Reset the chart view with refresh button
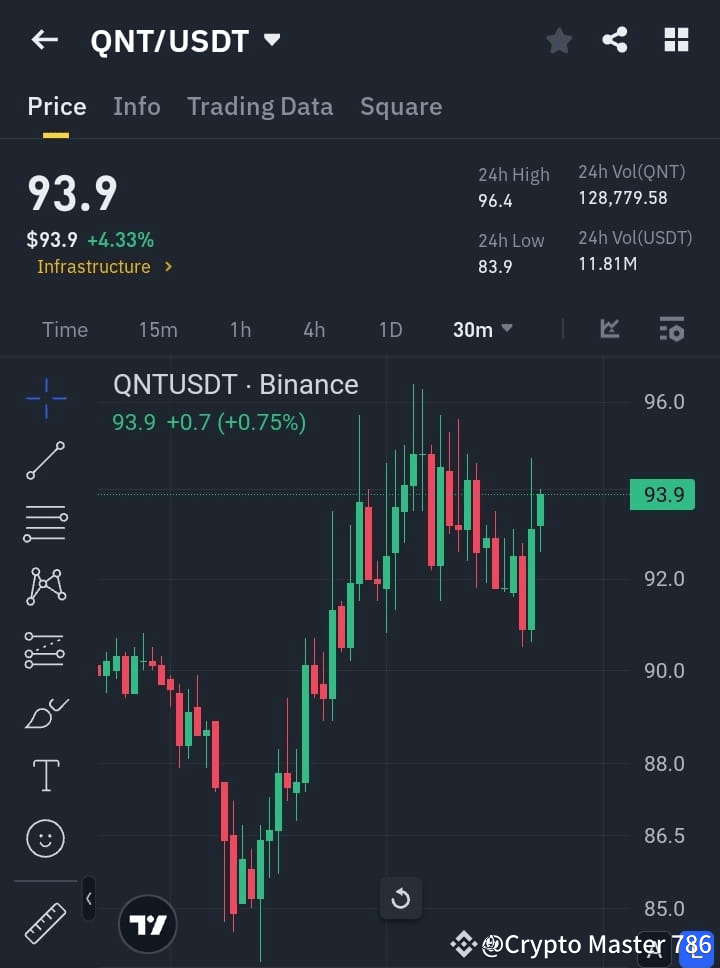Viewport: 720px width, 968px height. pos(400,899)
